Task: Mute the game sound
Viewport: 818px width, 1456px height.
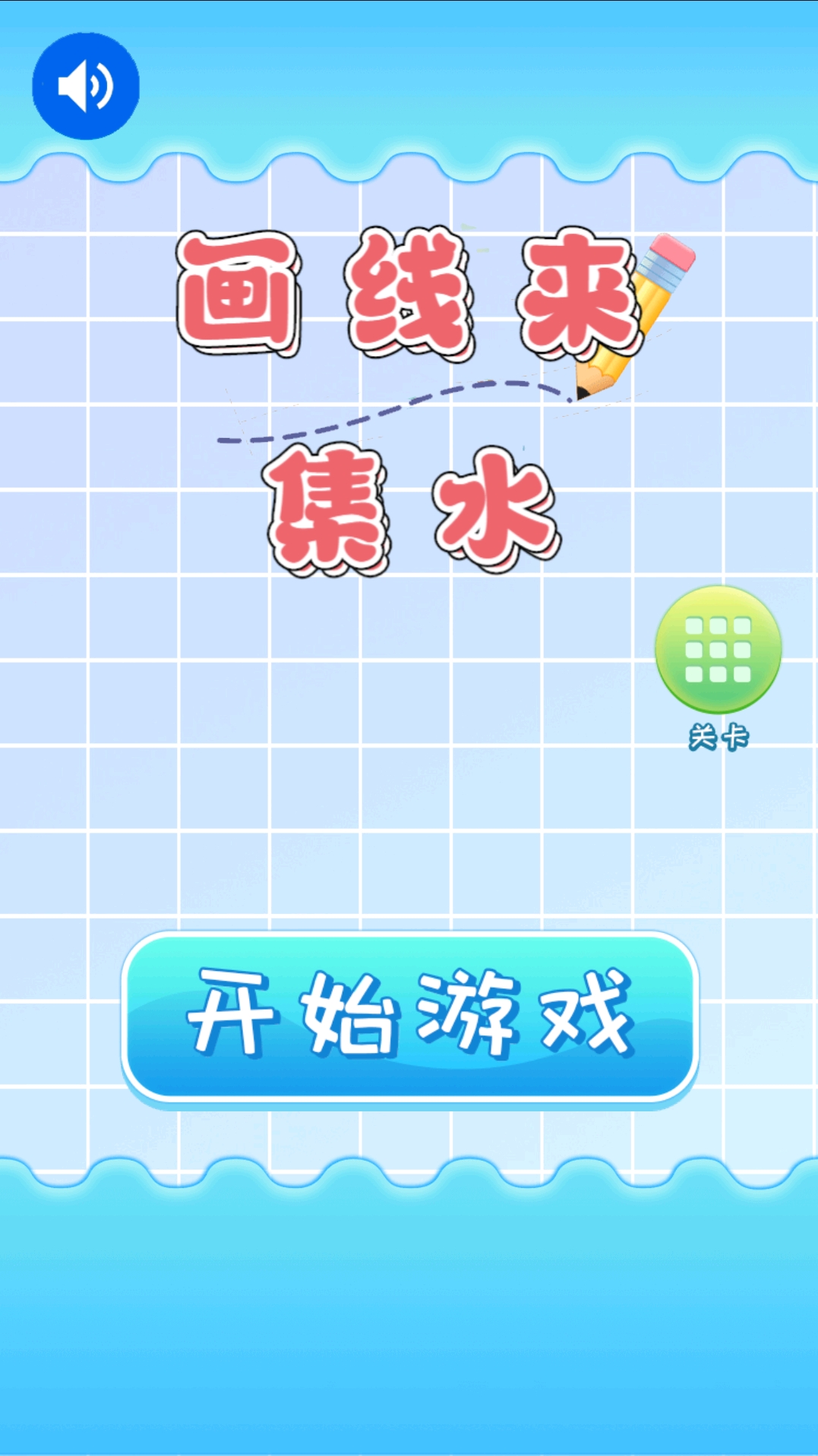Action: tap(85, 86)
